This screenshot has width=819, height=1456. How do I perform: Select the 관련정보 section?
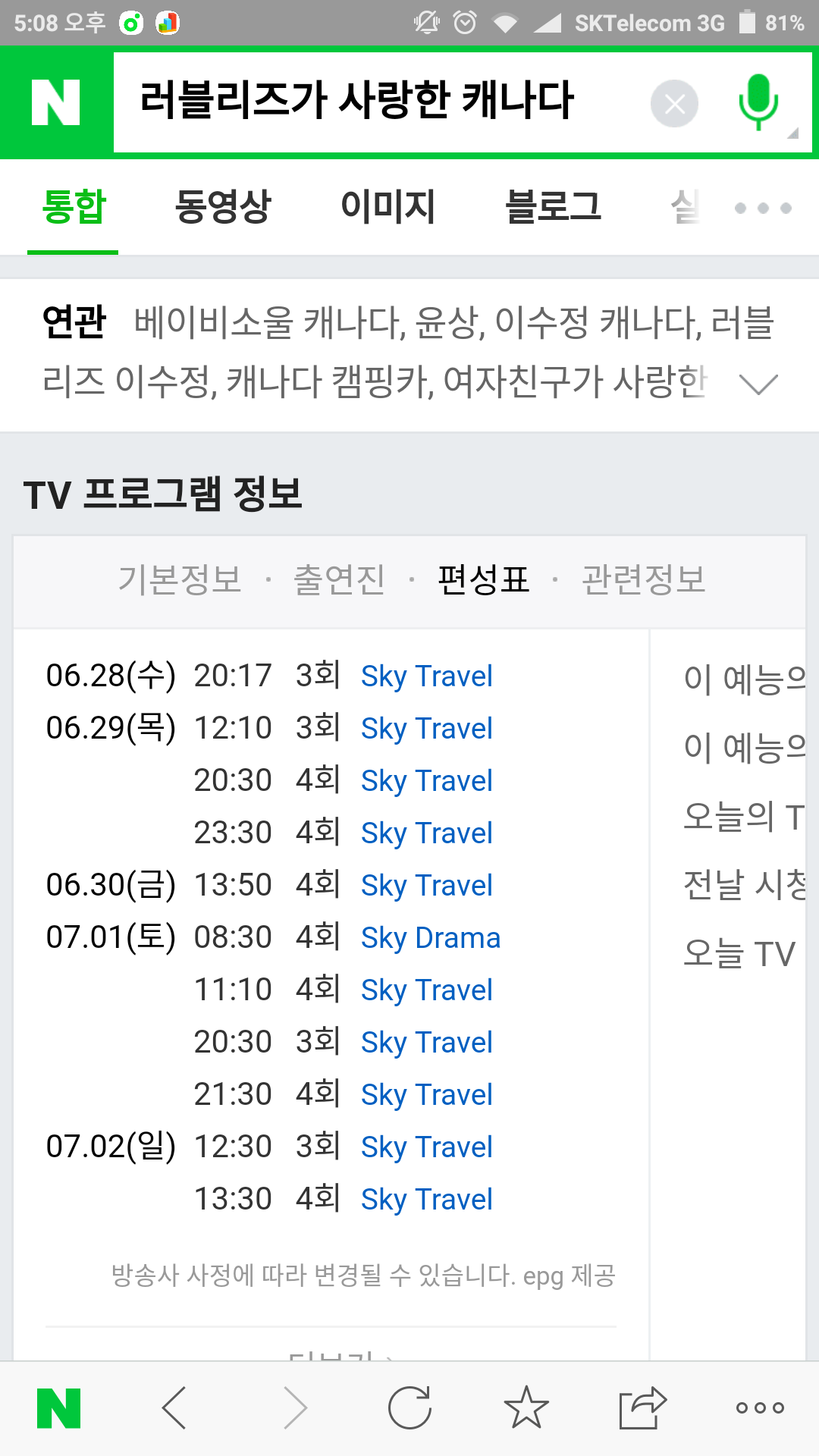pyautogui.click(x=643, y=580)
